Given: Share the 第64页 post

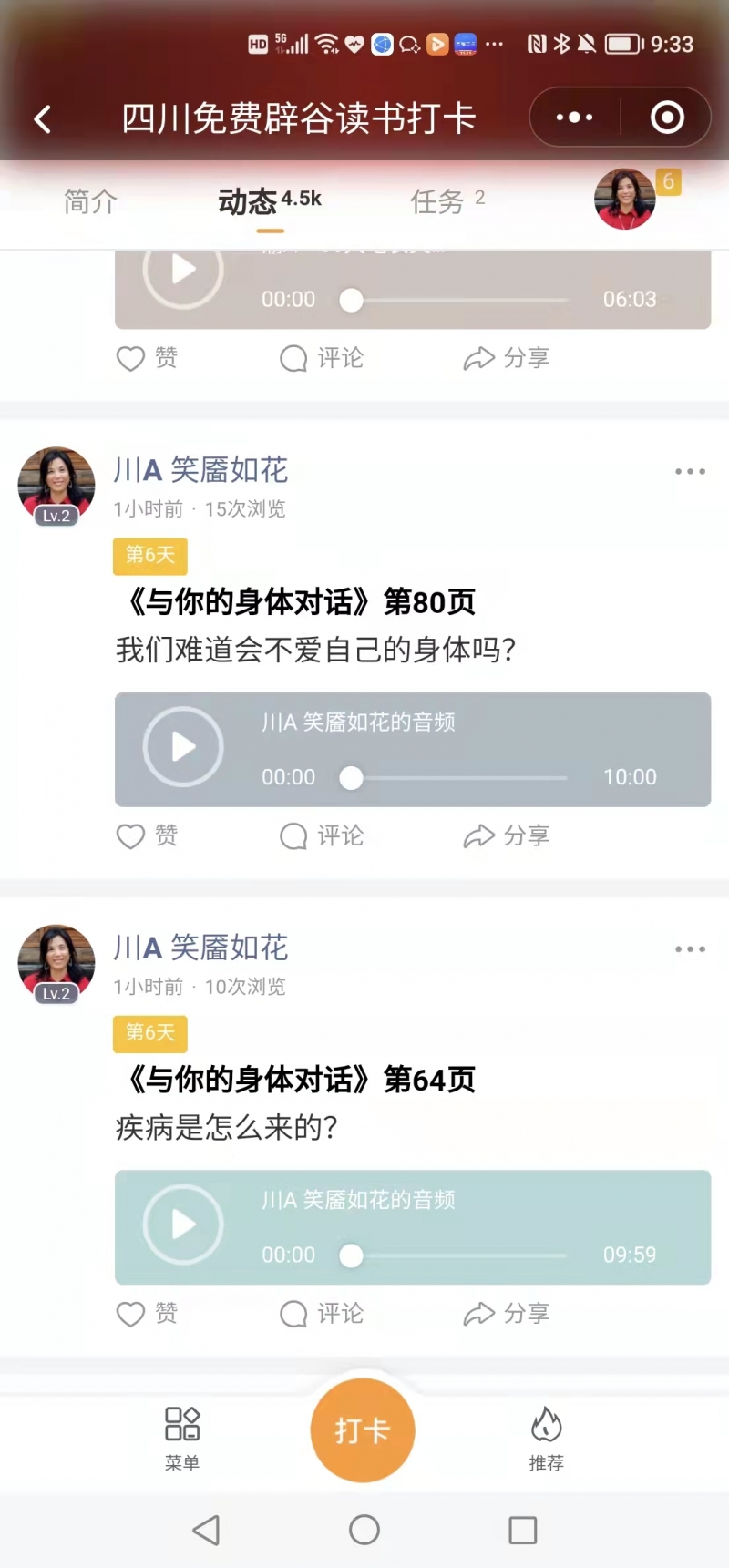Looking at the screenshot, I should point(506,1313).
